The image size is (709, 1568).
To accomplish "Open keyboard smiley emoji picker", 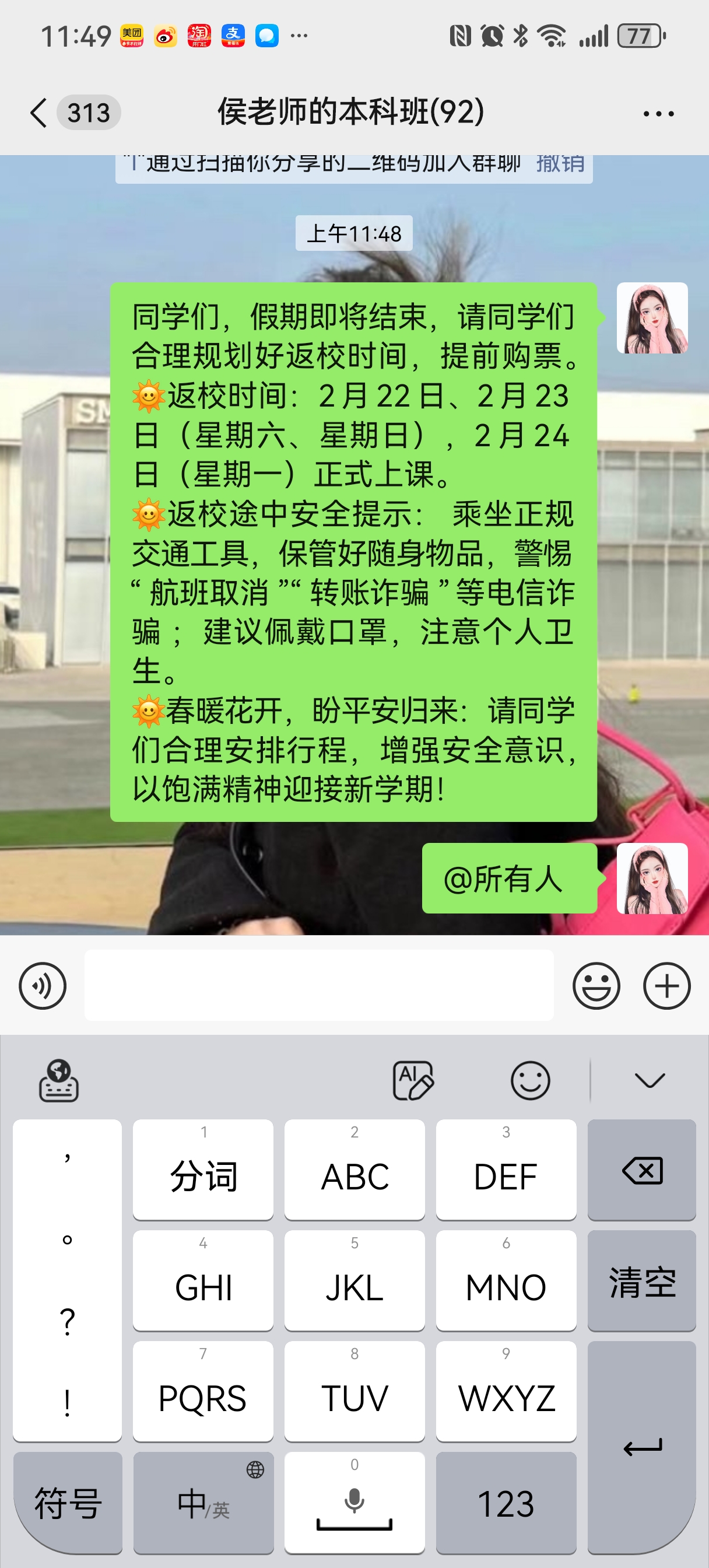I will pyautogui.click(x=530, y=1080).
